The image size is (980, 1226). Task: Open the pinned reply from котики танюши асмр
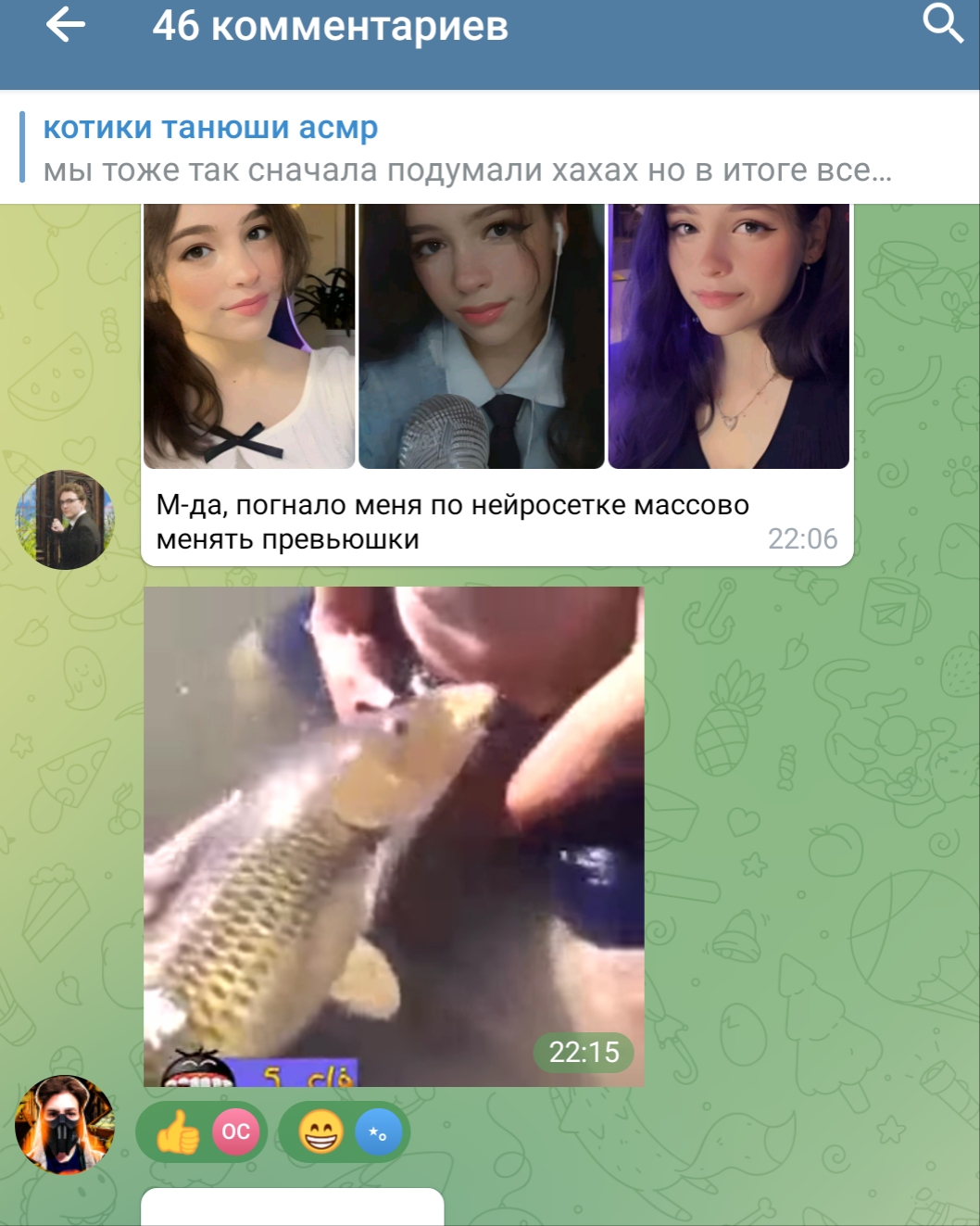pyautogui.click(x=467, y=148)
